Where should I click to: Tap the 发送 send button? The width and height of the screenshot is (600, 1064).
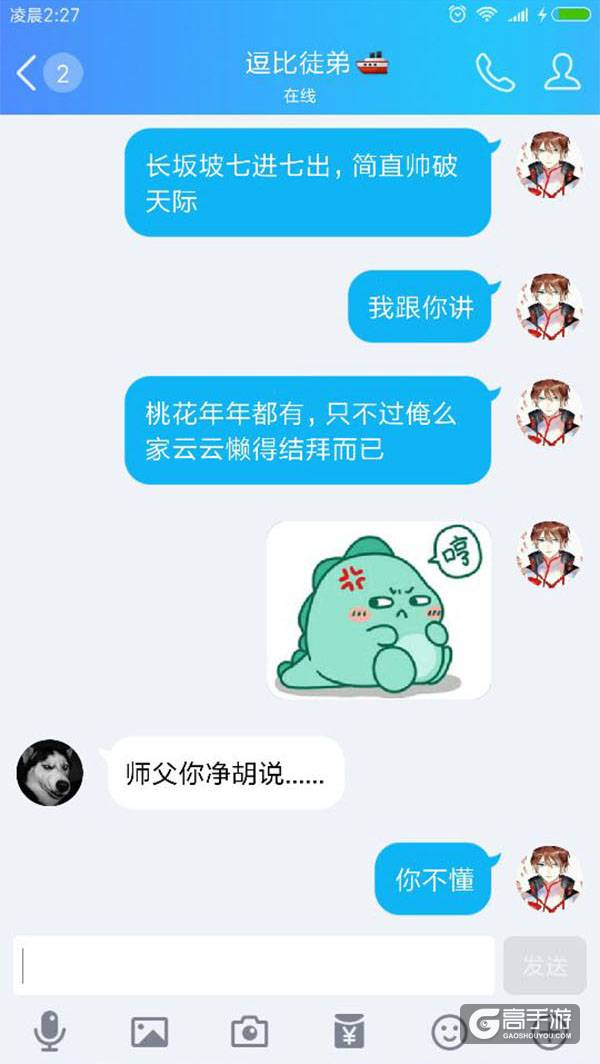tap(545, 965)
